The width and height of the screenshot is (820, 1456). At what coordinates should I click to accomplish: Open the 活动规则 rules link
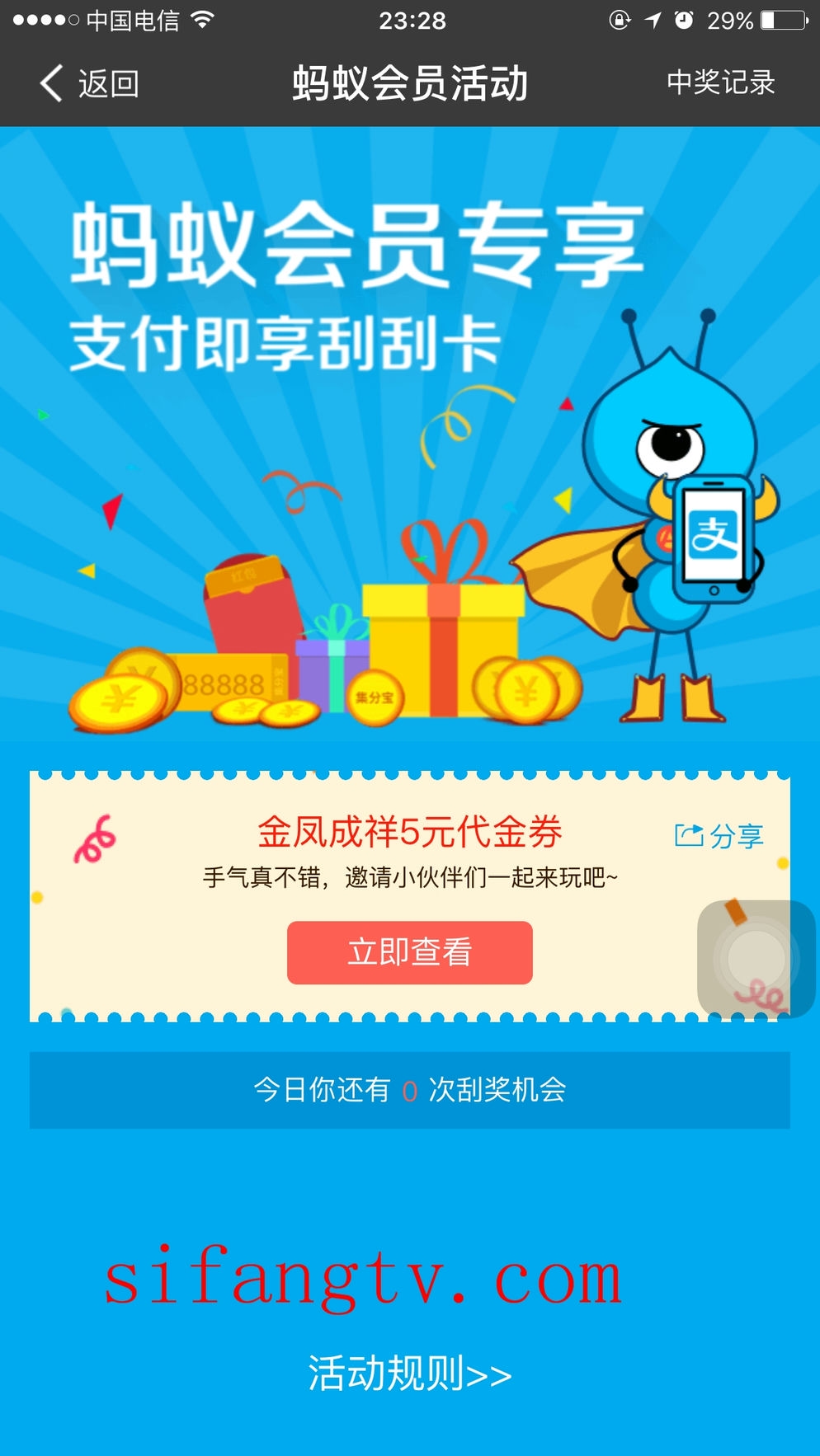click(409, 1374)
